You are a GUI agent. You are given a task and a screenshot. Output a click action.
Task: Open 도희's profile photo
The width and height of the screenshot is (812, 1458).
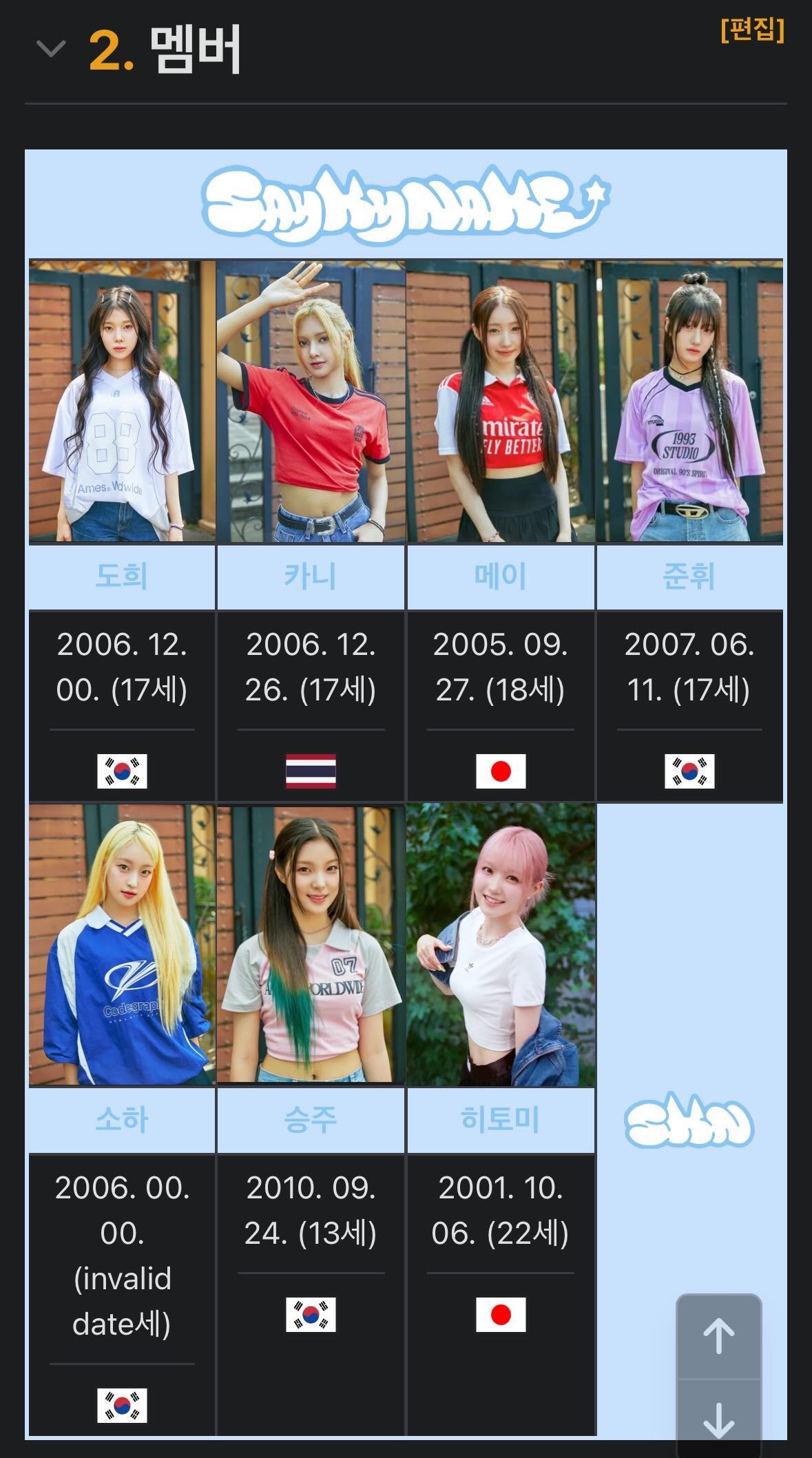[x=122, y=401]
